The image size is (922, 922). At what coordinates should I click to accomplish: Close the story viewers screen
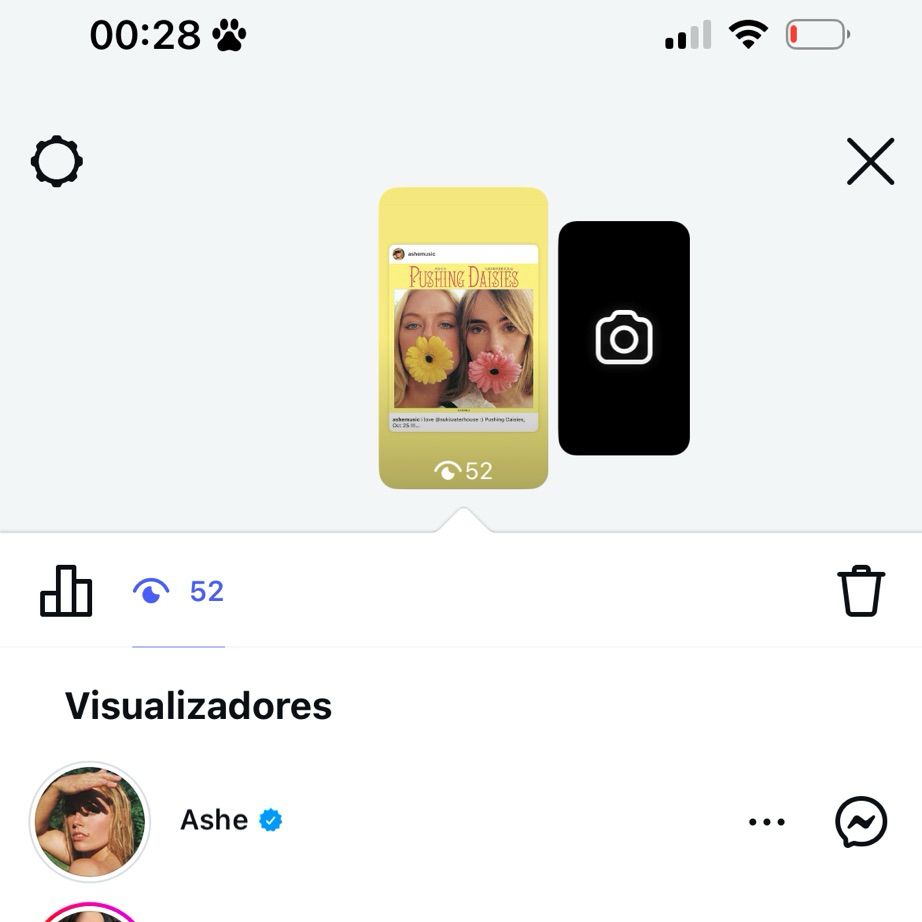[870, 161]
